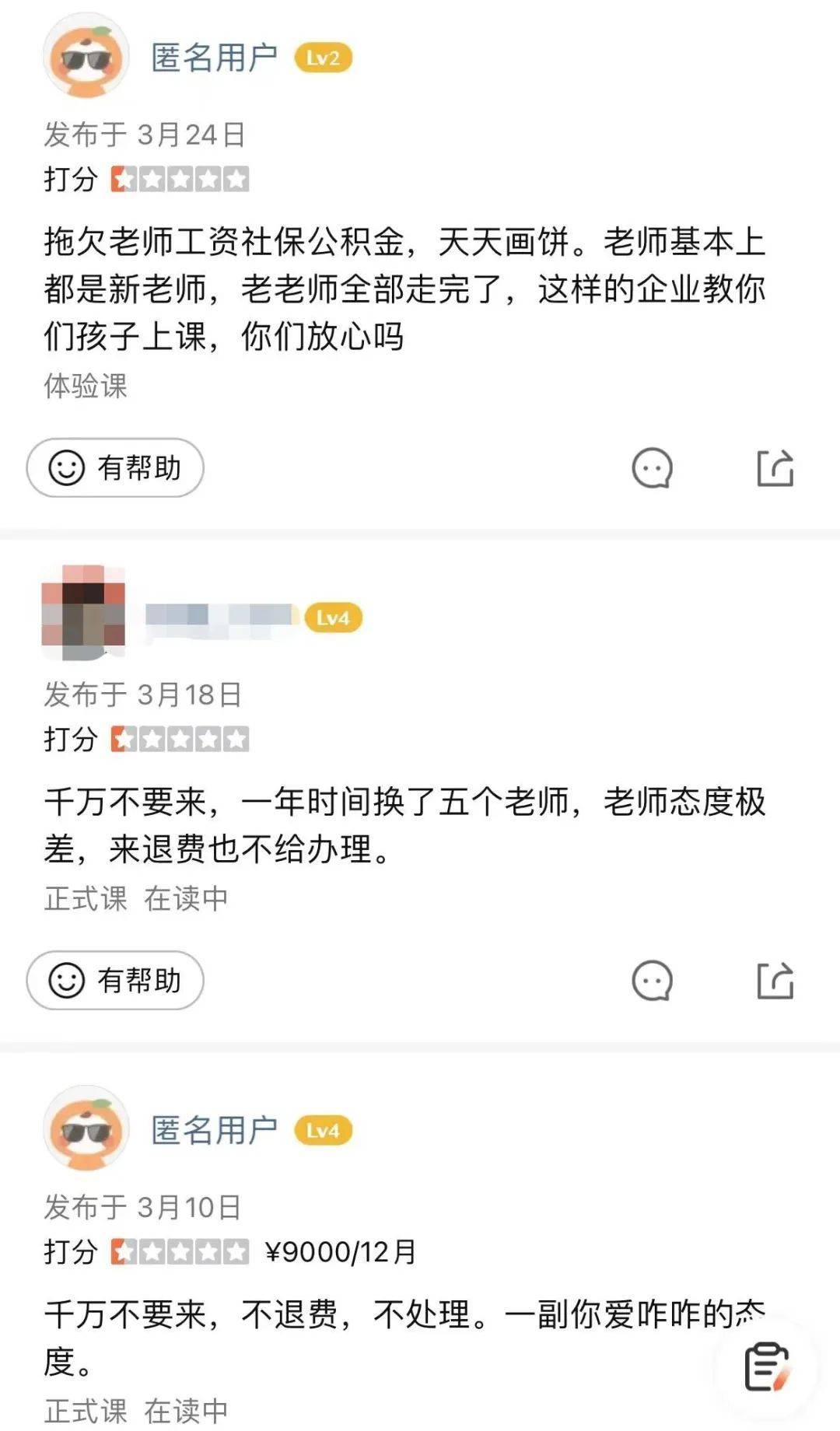This screenshot has height=1431, width=840.
Task: Open the Lv4 reviewer's profile from March 18
Action: [83, 613]
